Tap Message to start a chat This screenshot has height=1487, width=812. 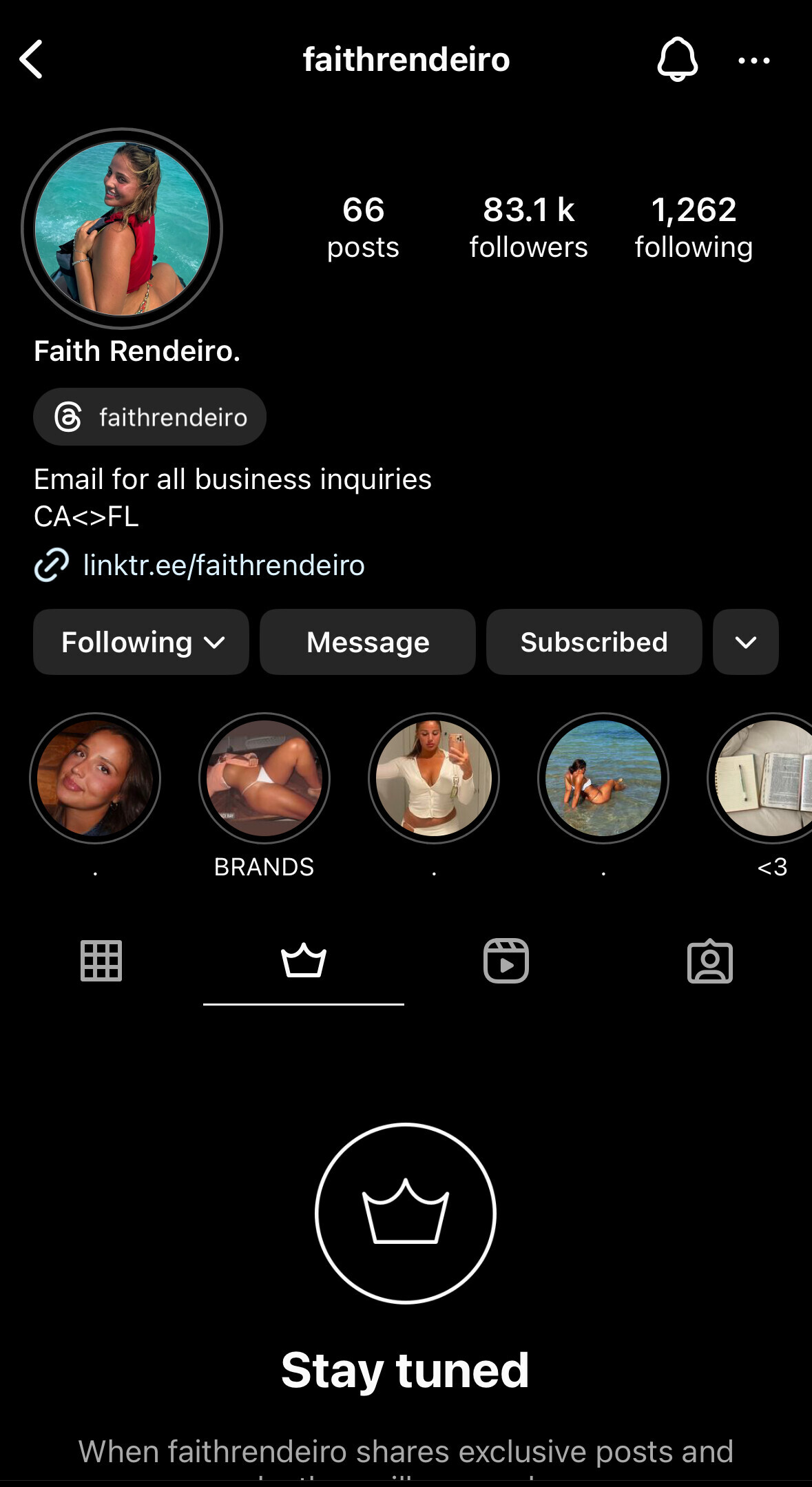368,642
